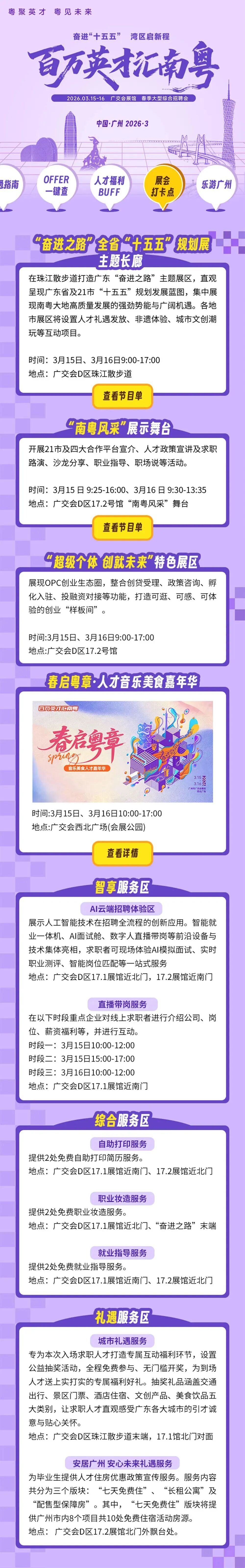The width and height of the screenshot is (245, 1568).
Task: Tap 查看节目单 under the 南粤风采 展示舞台
Action: [122, 527]
